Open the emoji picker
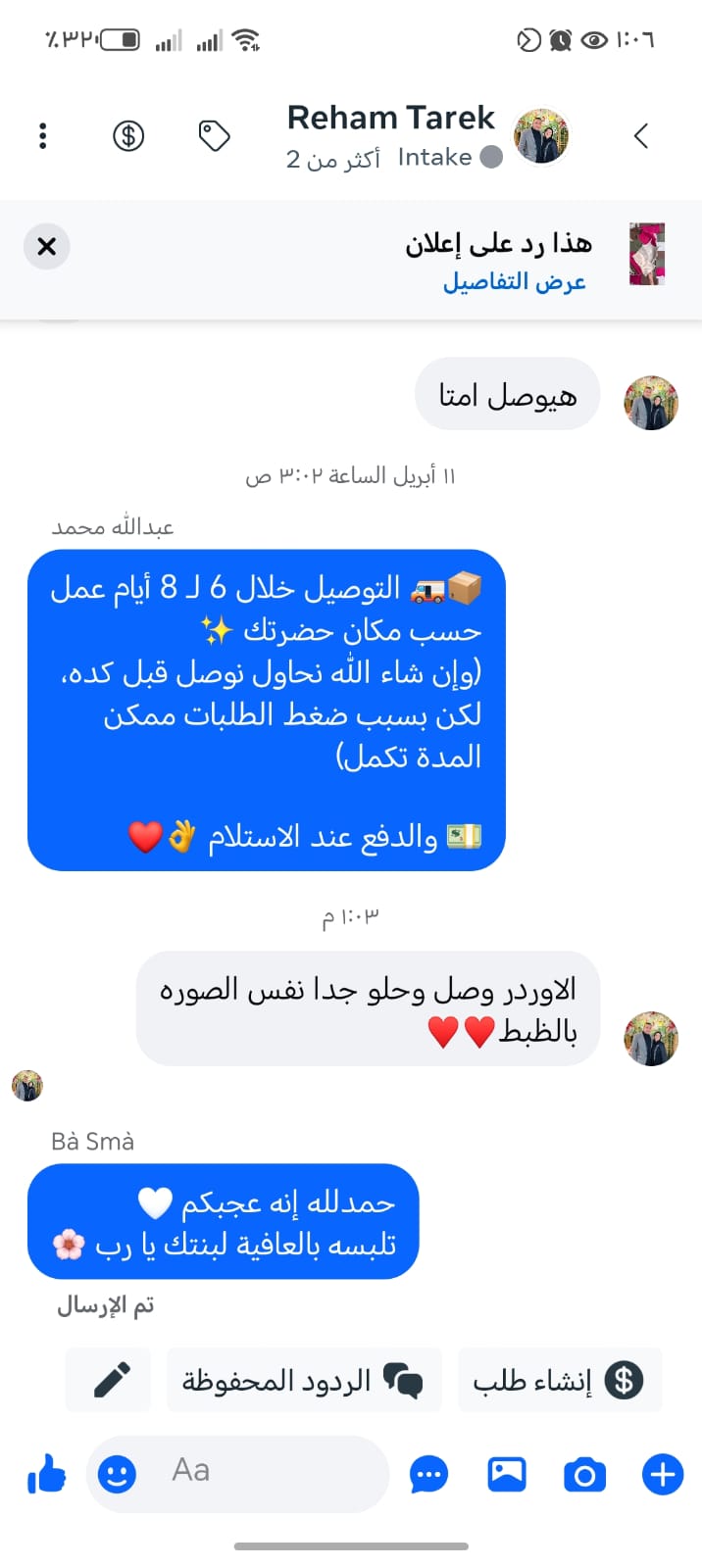702x1568 pixels. click(117, 1473)
